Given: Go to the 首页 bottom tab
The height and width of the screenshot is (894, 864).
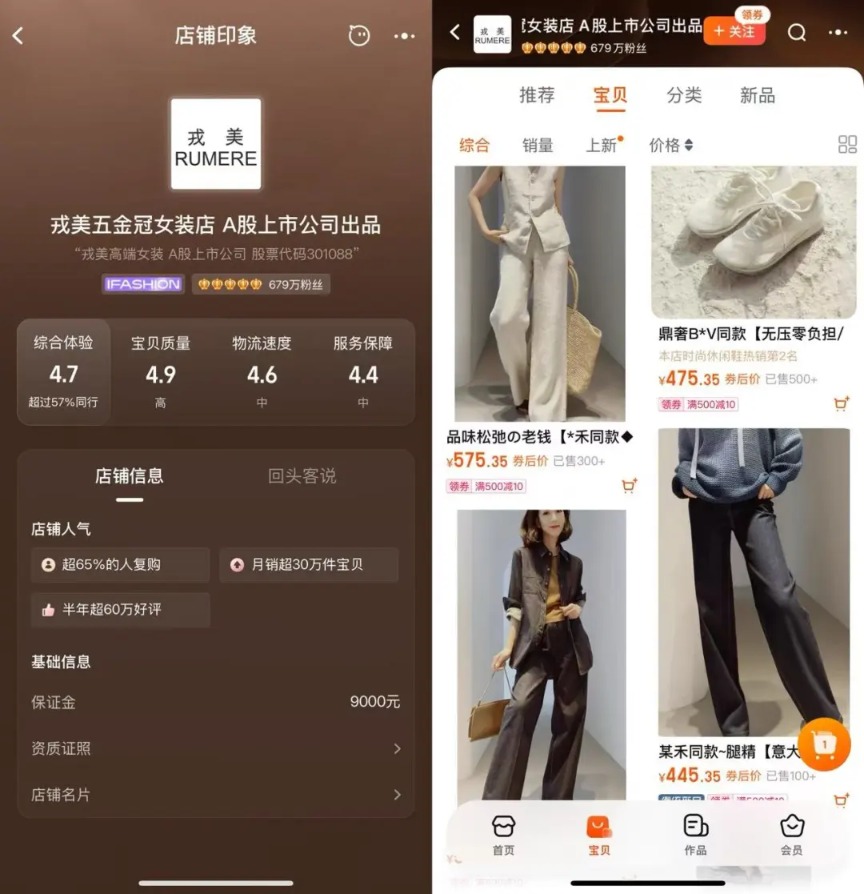Looking at the screenshot, I should pyautogui.click(x=503, y=834).
